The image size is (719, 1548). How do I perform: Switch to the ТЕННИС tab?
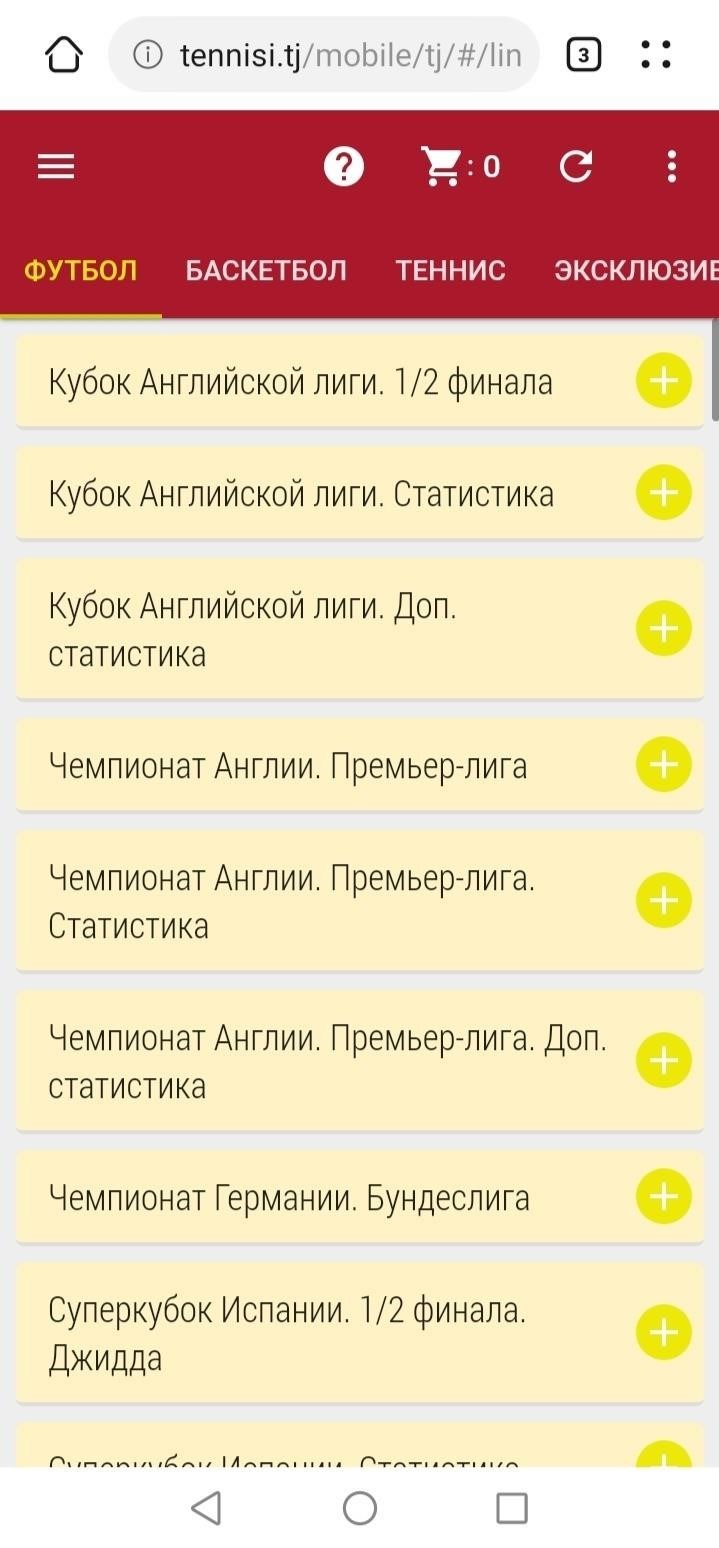450,270
